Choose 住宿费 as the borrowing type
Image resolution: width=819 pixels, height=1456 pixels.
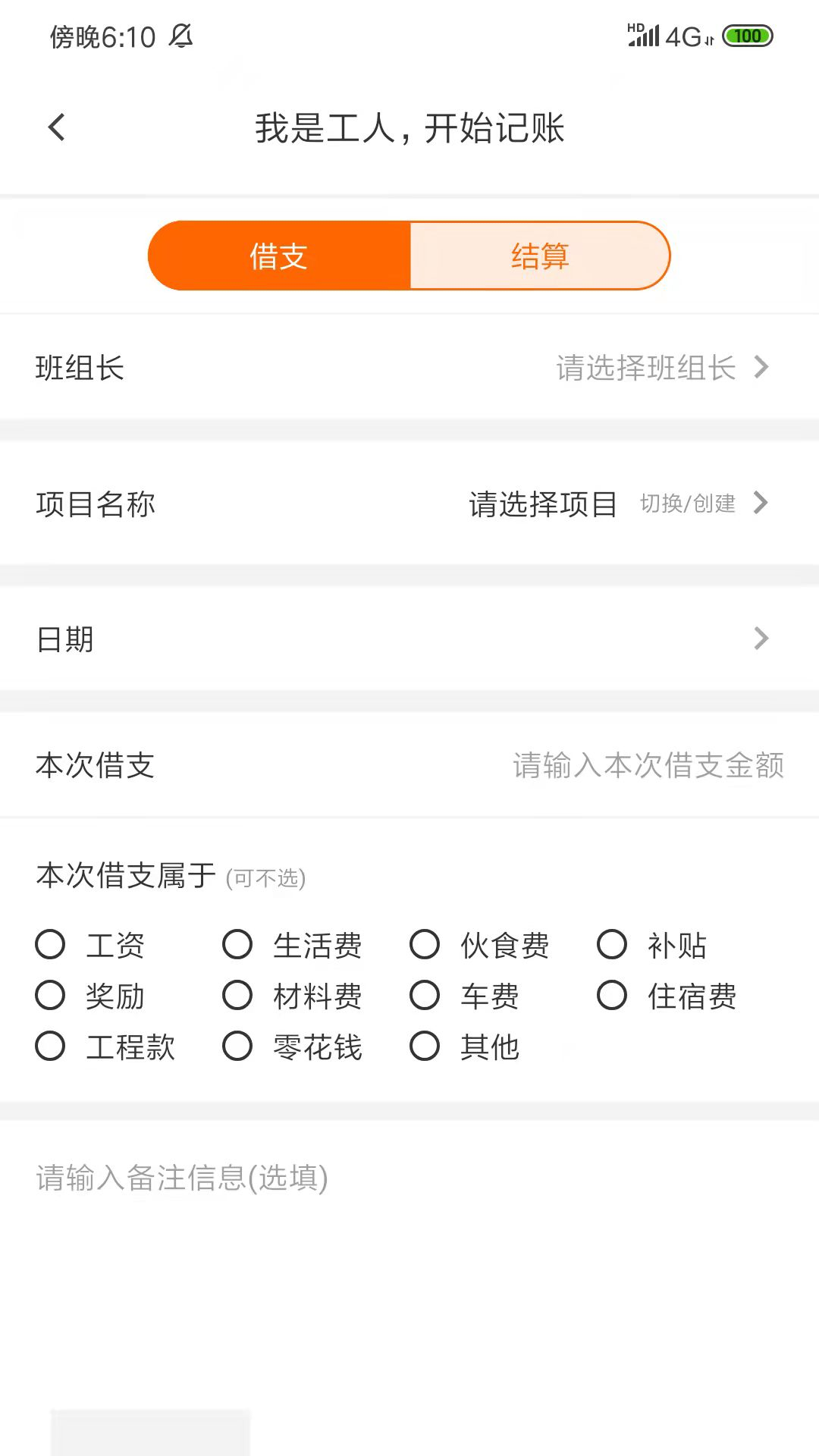coord(612,996)
